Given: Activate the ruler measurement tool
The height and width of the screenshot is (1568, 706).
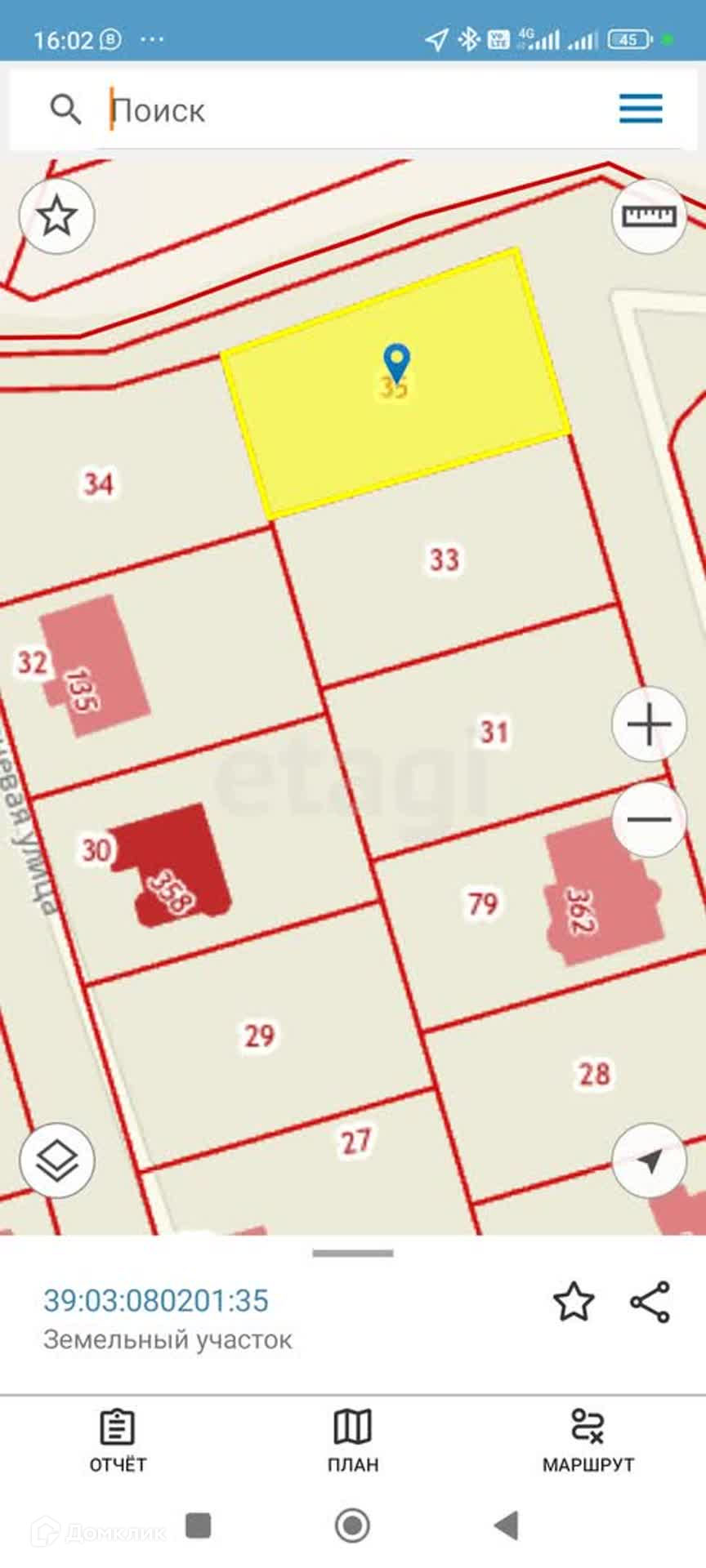Looking at the screenshot, I should tap(650, 216).
